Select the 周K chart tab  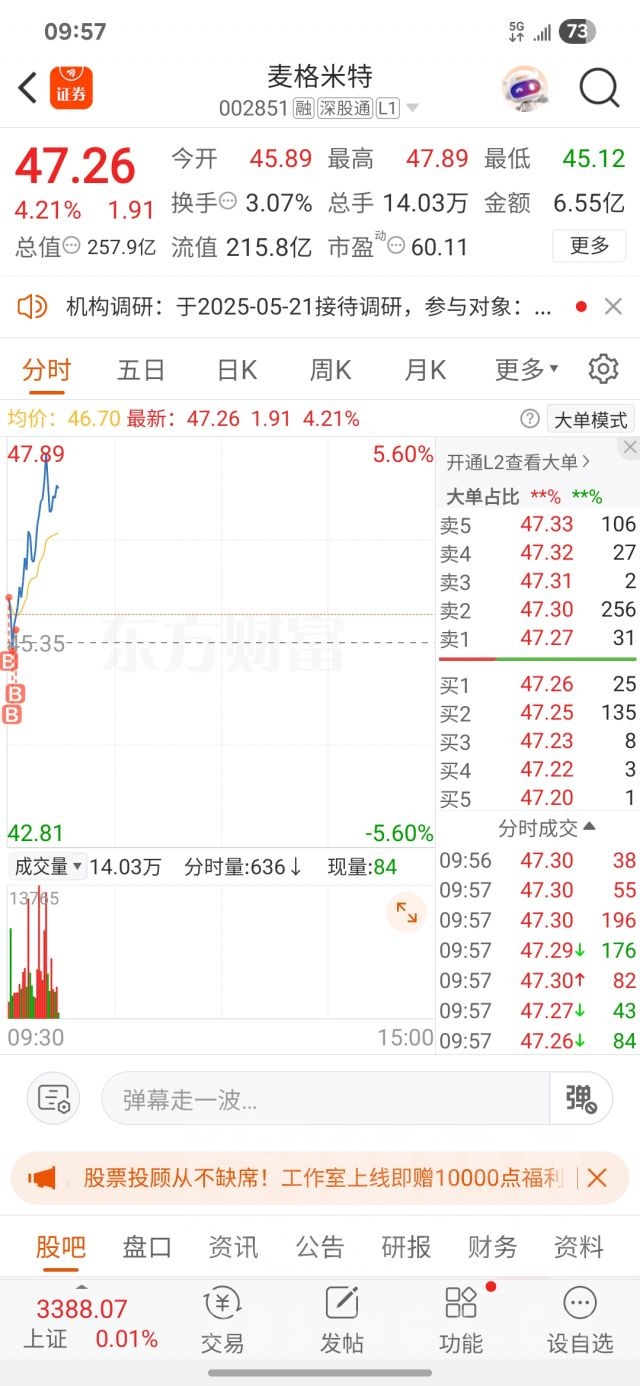click(x=330, y=371)
